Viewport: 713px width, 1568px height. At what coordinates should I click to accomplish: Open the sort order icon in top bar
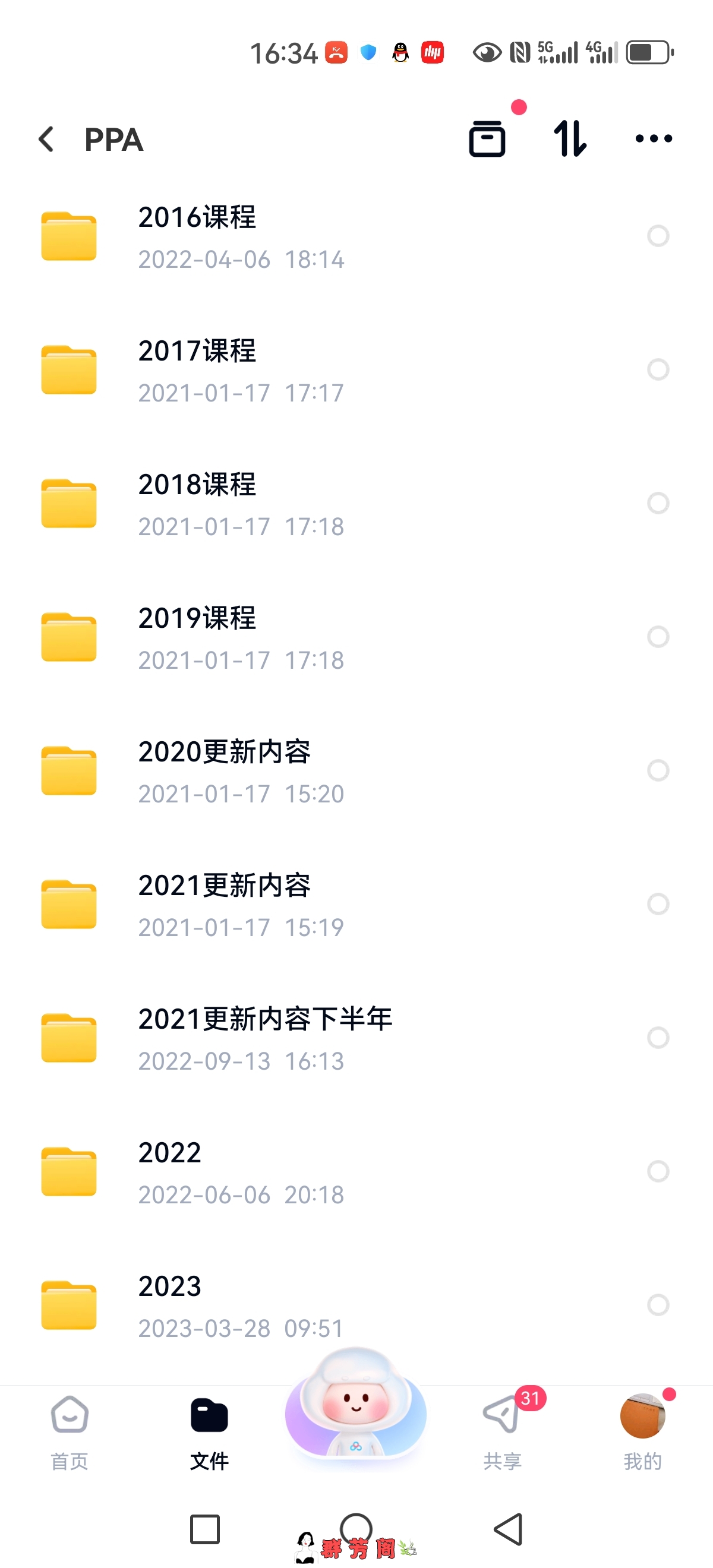click(571, 138)
